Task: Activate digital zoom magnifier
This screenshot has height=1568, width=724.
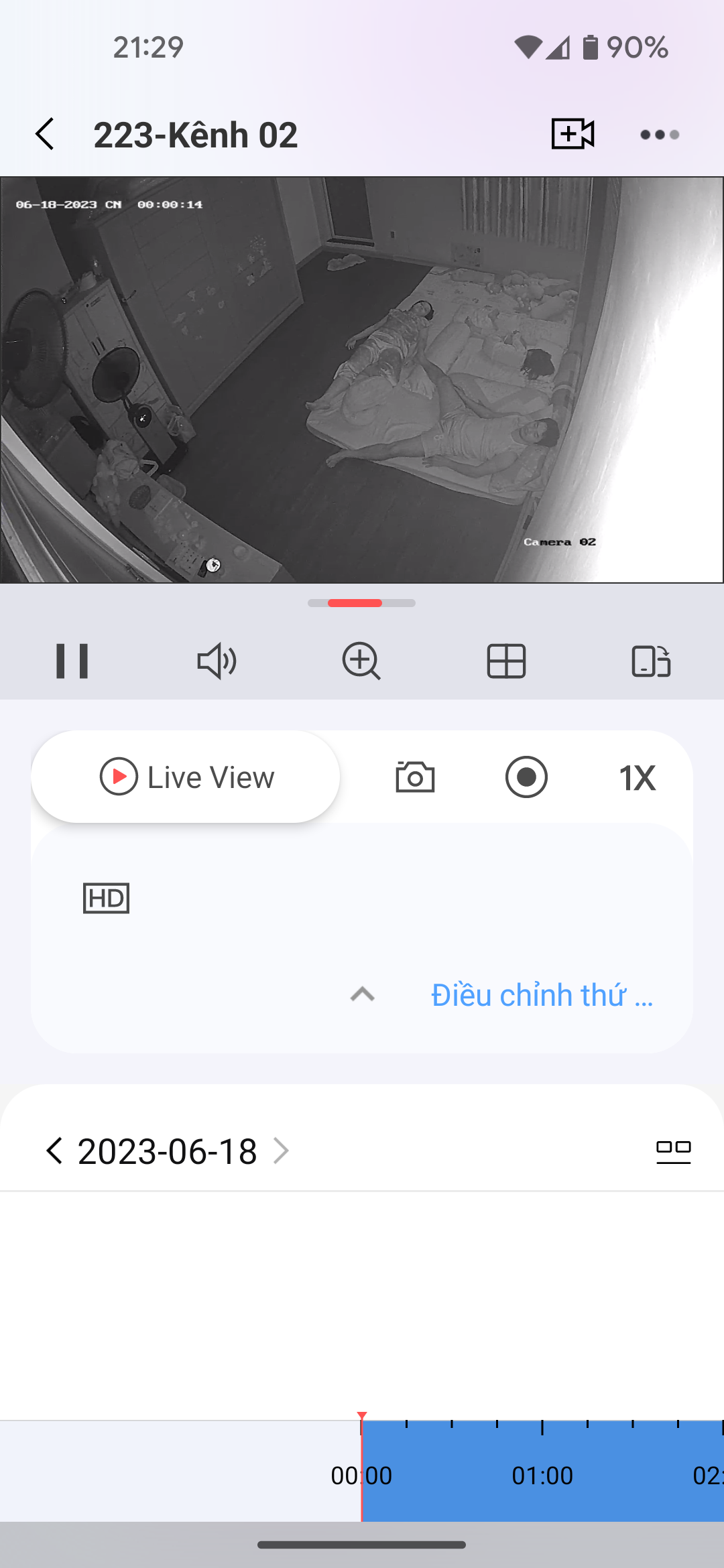Action: (x=361, y=661)
